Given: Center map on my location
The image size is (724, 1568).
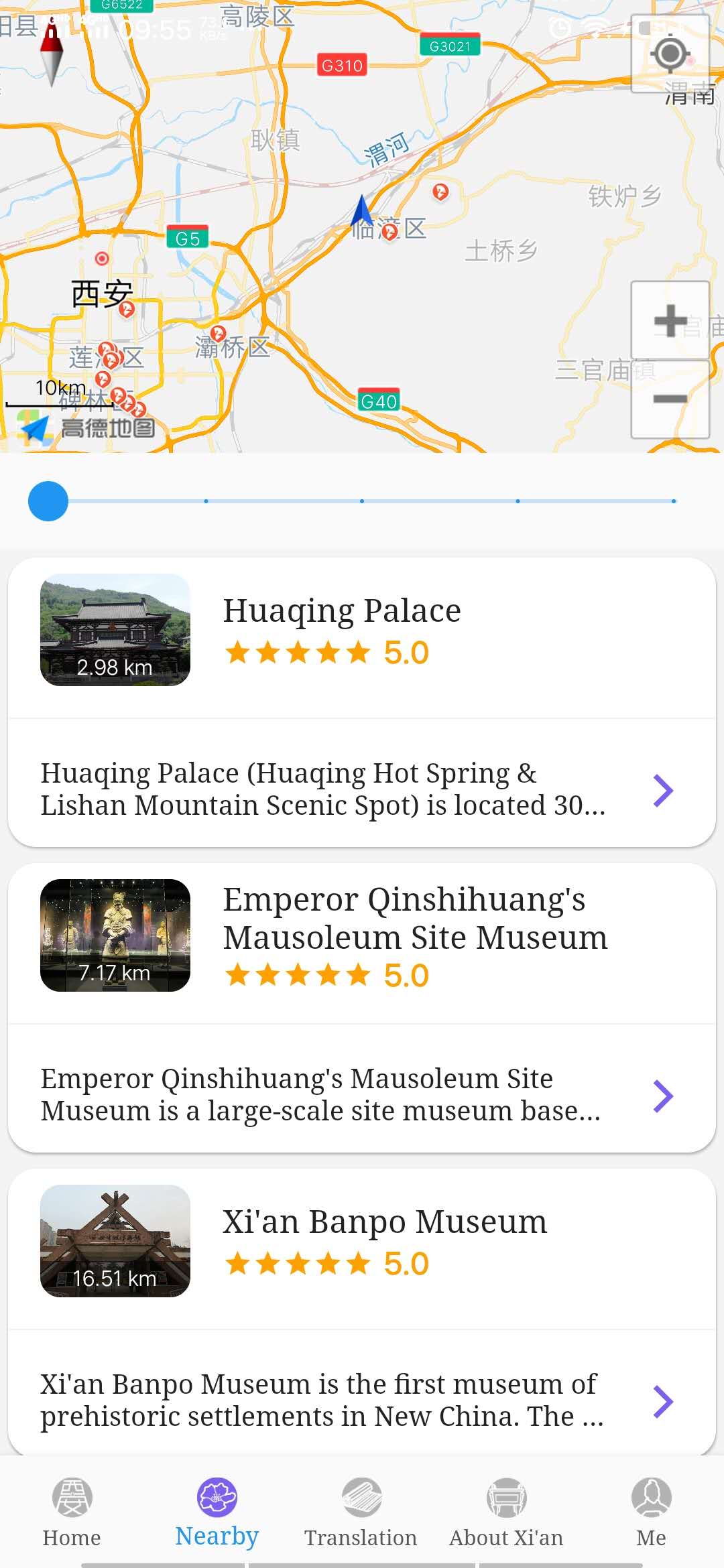Looking at the screenshot, I should tap(670, 54).
